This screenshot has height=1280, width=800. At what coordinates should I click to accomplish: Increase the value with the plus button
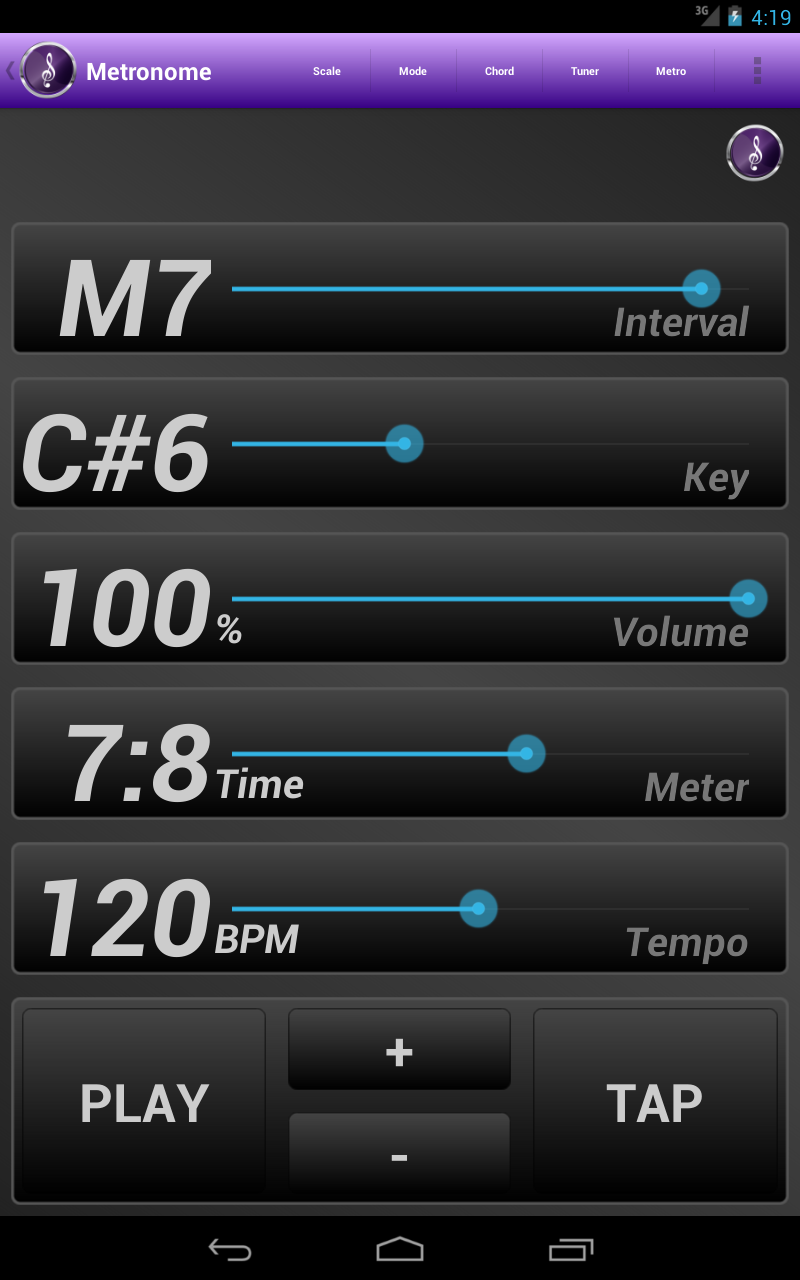(399, 1050)
